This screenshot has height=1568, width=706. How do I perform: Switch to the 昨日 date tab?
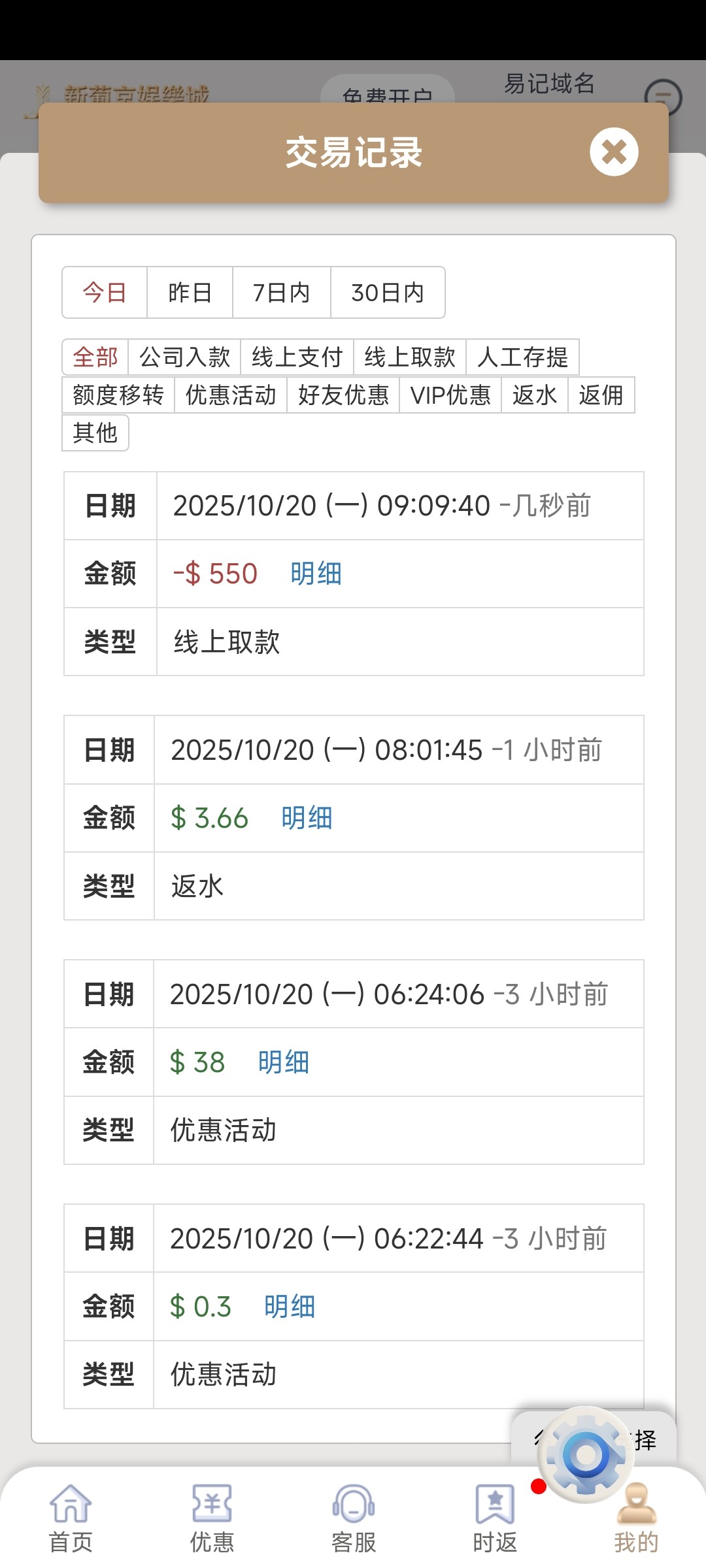pos(189,293)
